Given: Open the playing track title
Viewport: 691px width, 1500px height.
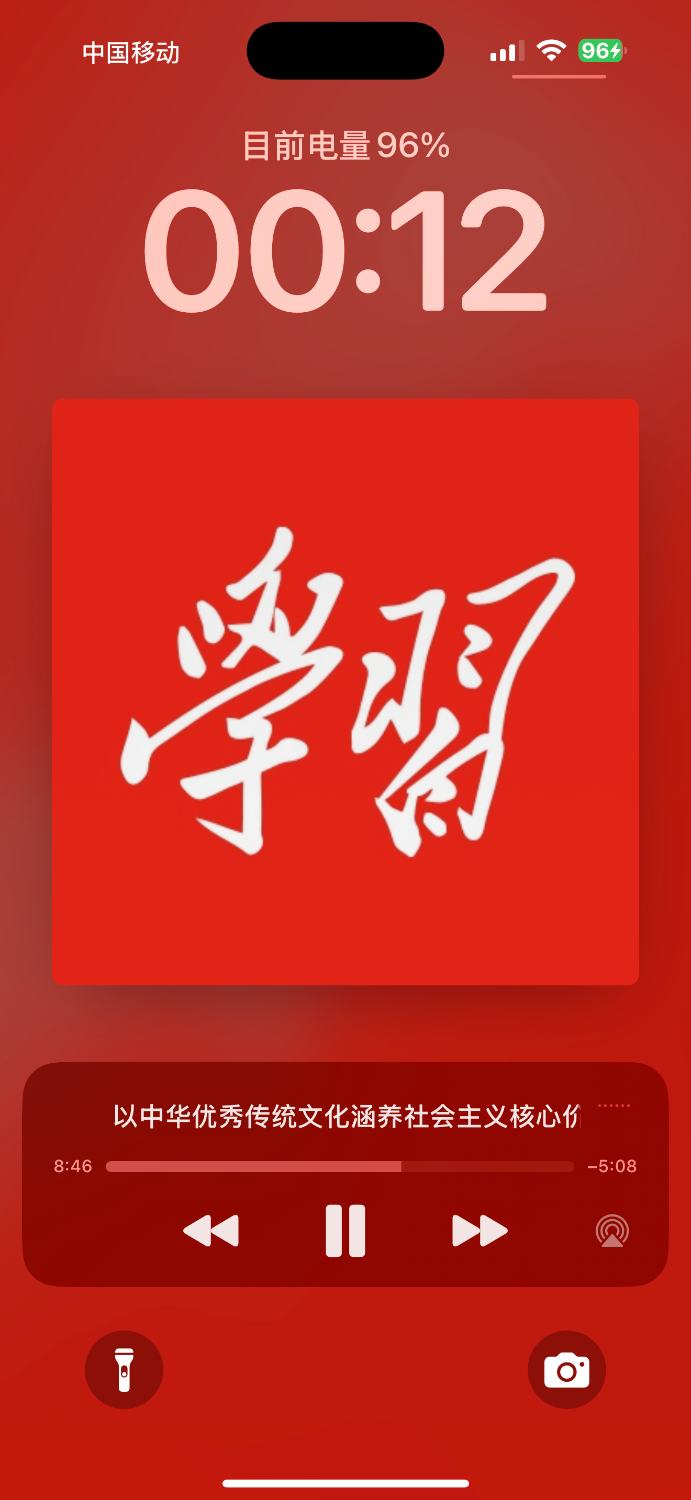Looking at the screenshot, I should (346, 1116).
